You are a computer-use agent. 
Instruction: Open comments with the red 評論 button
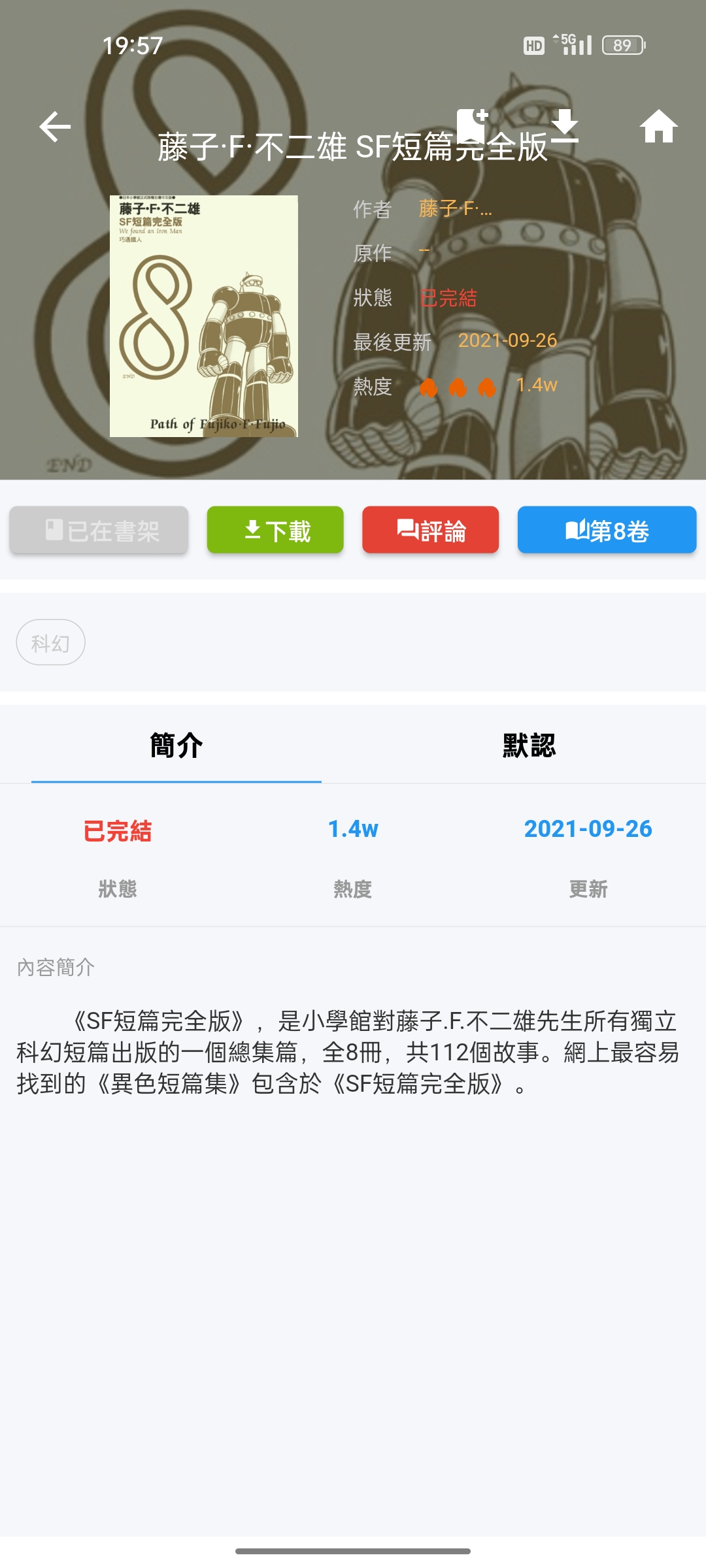coord(431,530)
